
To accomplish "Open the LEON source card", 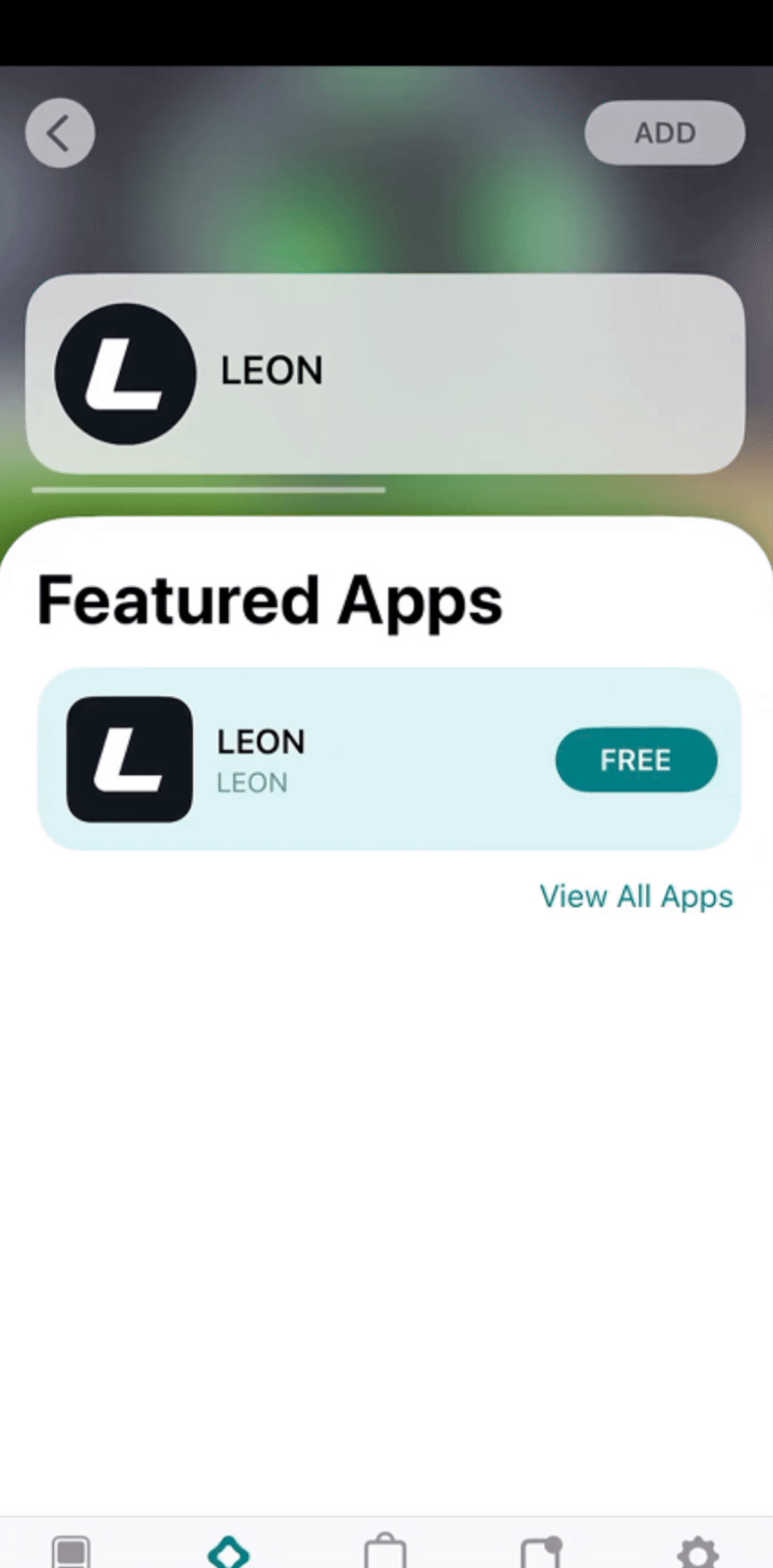I will (x=385, y=373).
